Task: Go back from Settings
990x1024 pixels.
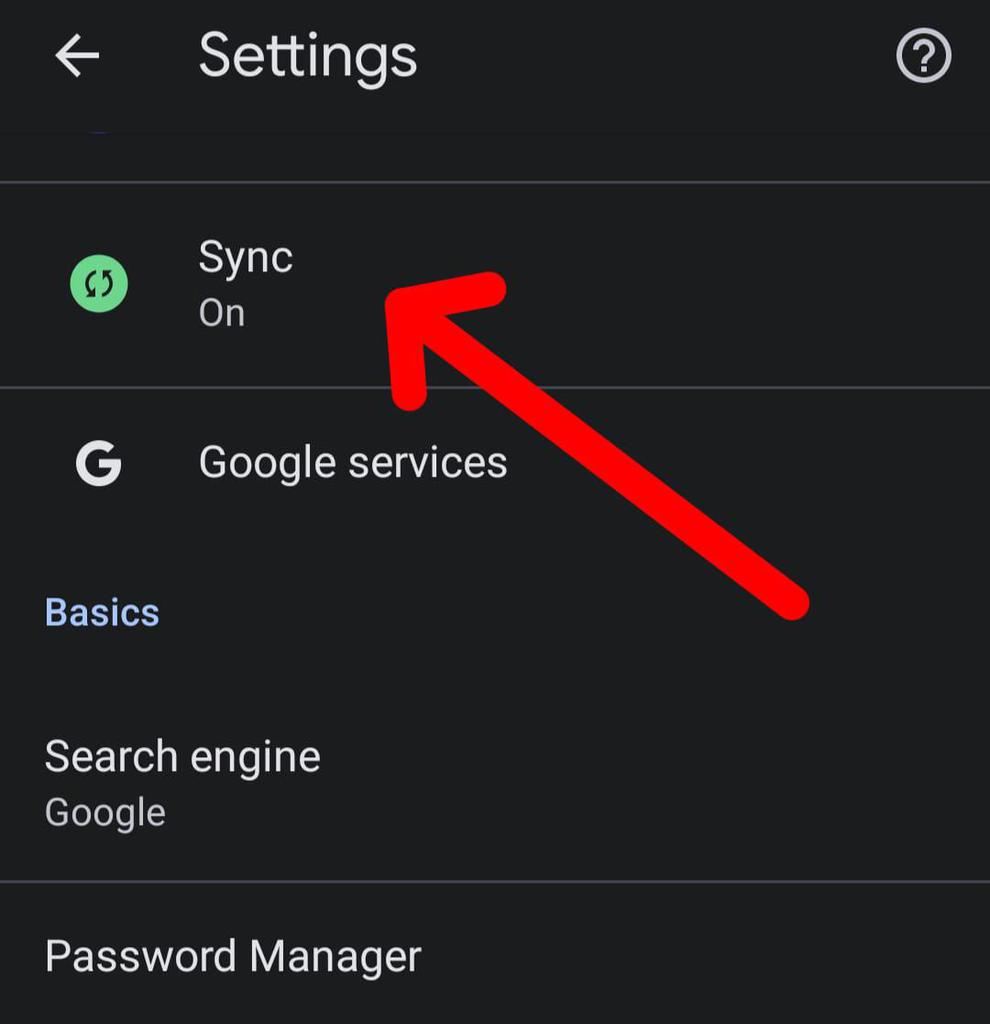Action: tap(77, 57)
